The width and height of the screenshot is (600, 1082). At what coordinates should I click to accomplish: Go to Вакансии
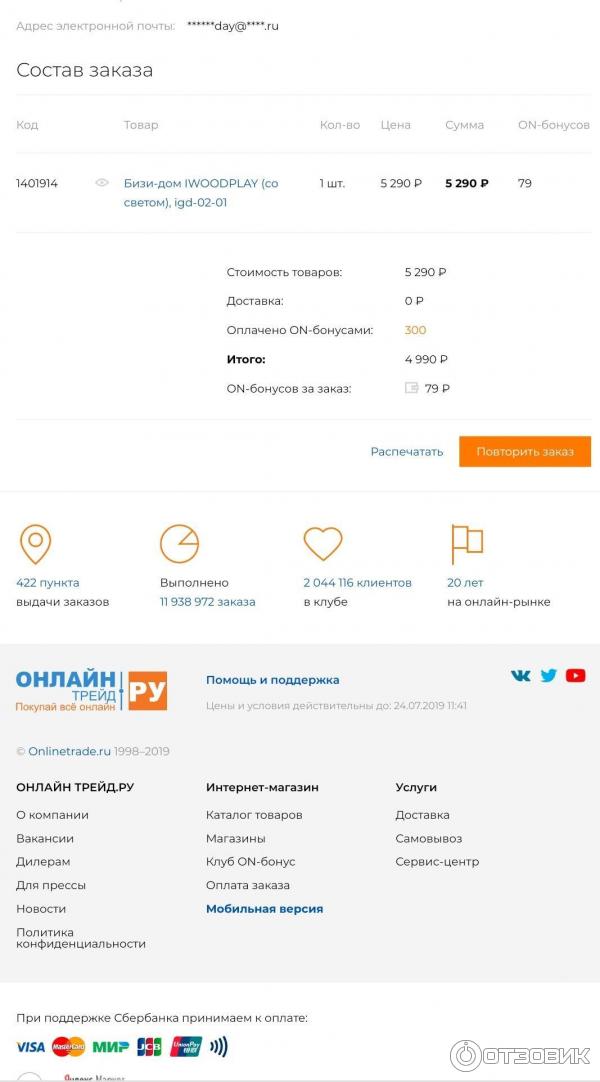pos(45,838)
